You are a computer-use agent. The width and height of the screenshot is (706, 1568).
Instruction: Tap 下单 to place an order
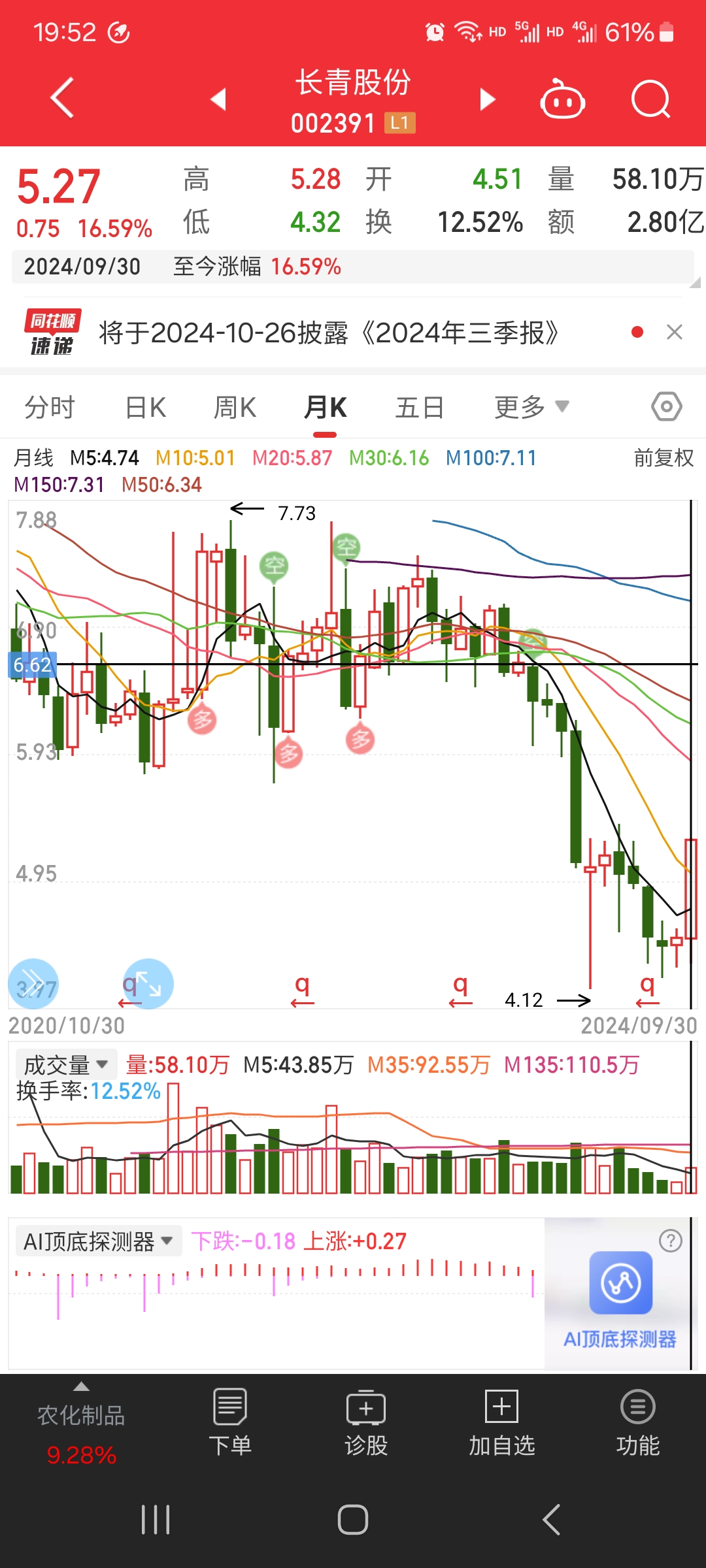pyautogui.click(x=229, y=1422)
